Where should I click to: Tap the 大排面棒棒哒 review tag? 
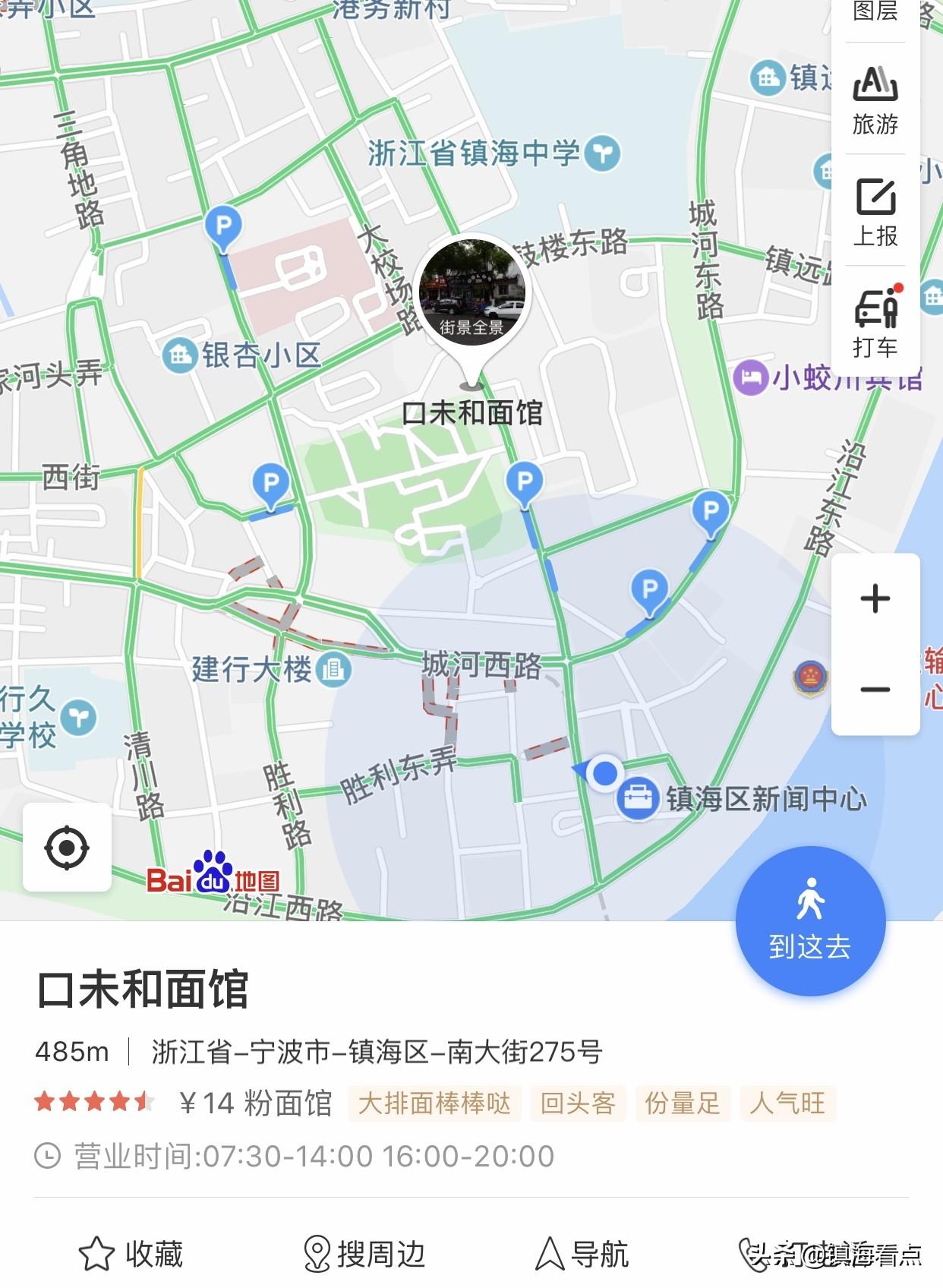(x=434, y=1103)
